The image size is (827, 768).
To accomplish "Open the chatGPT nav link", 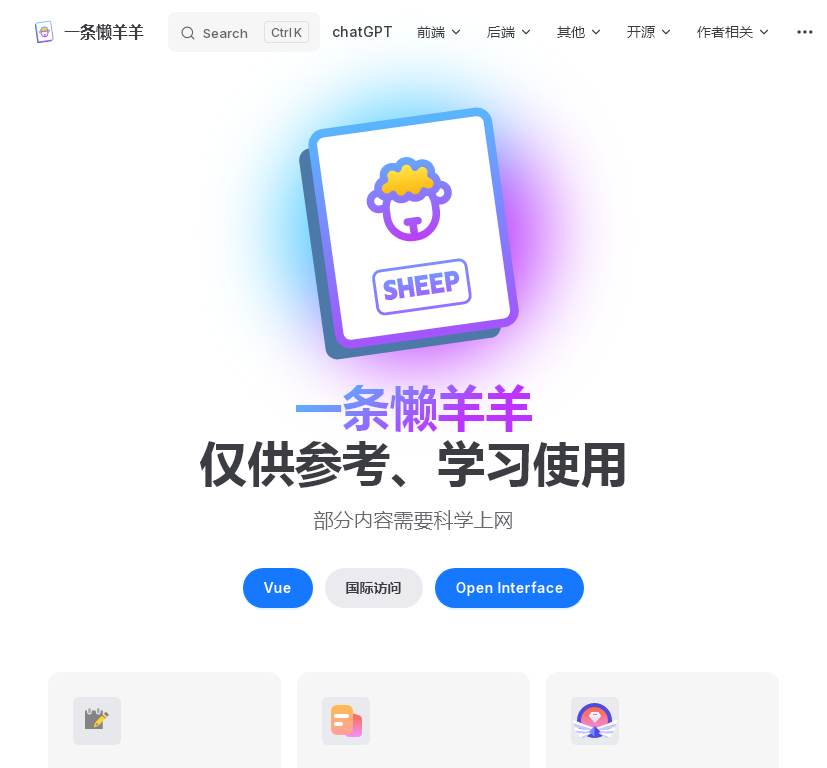I will coord(362,32).
